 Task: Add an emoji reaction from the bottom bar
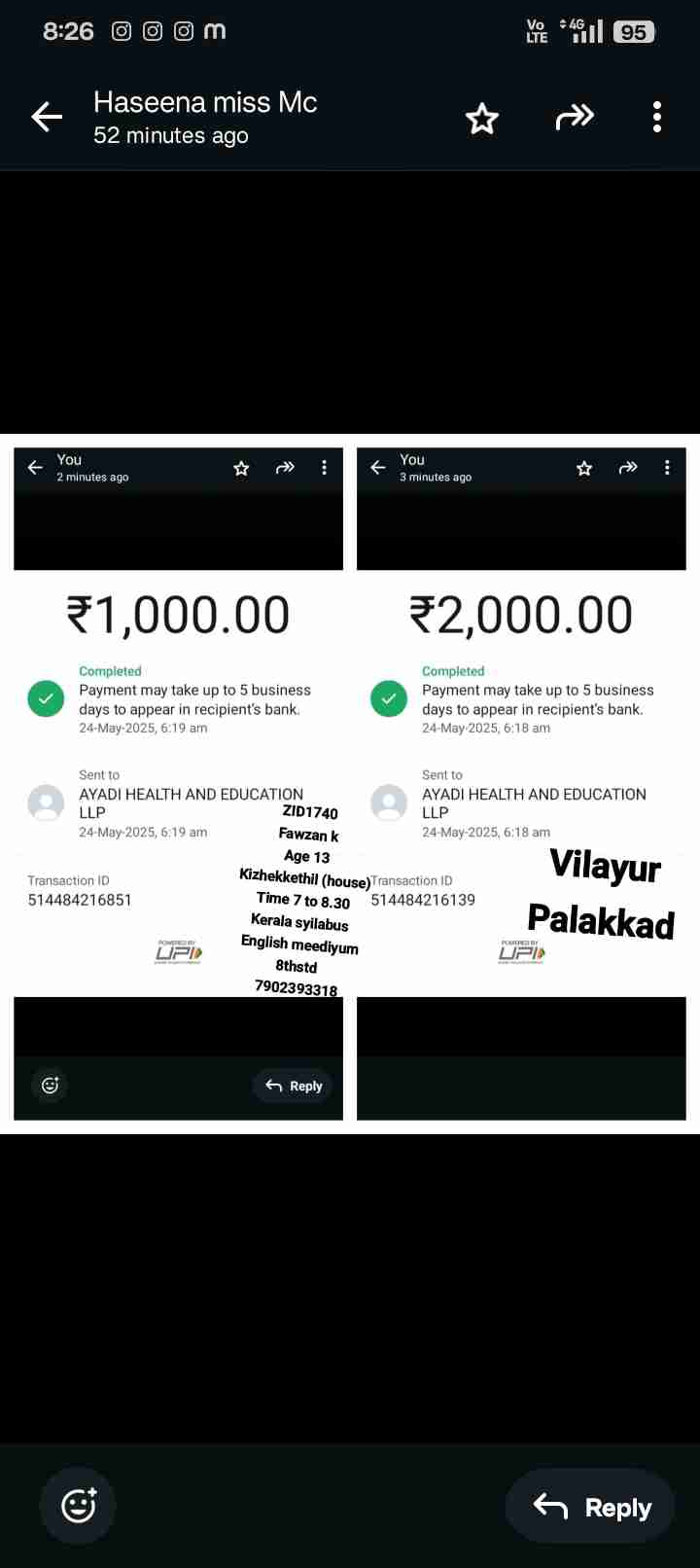click(78, 1506)
